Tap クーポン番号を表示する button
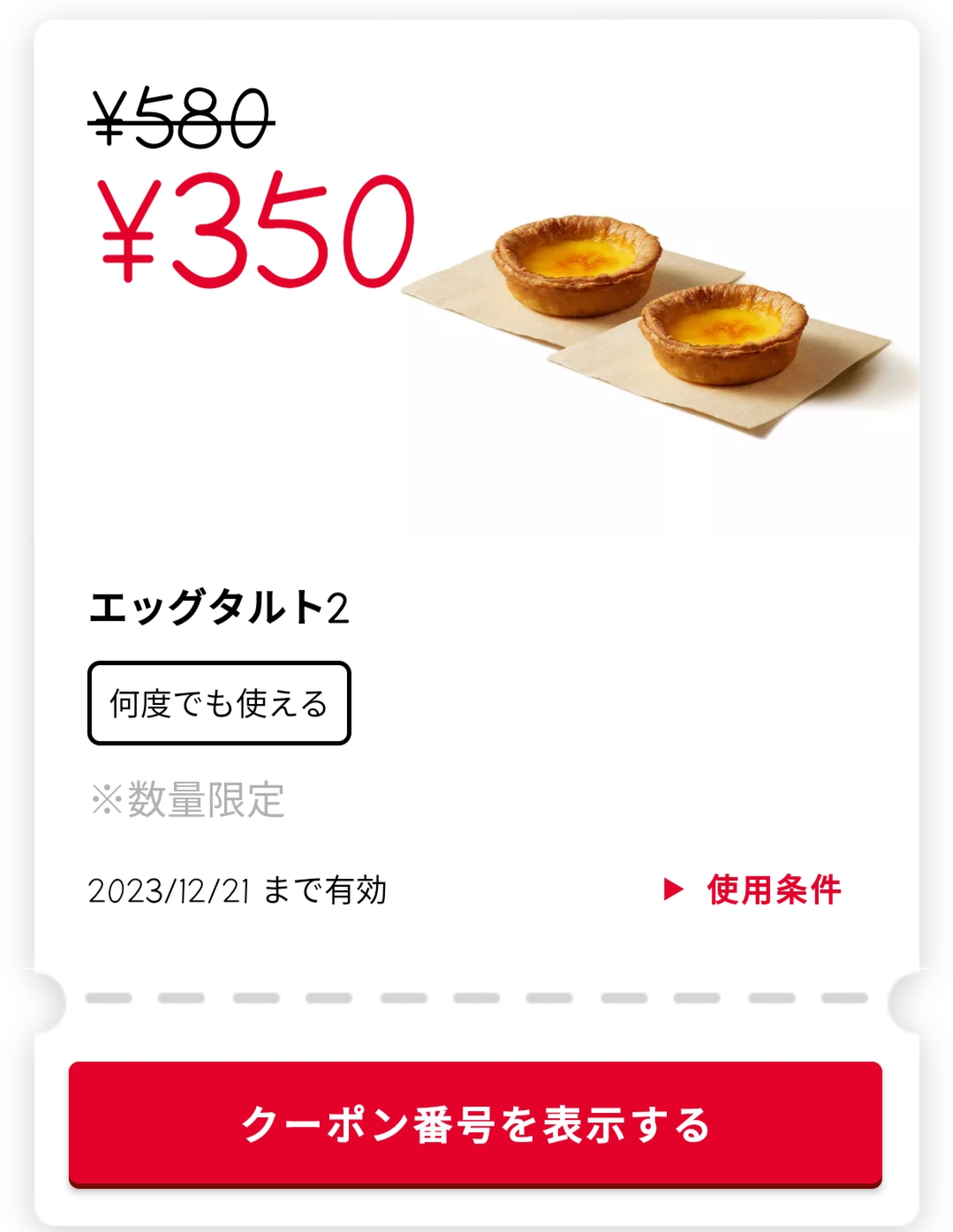 (x=475, y=1123)
